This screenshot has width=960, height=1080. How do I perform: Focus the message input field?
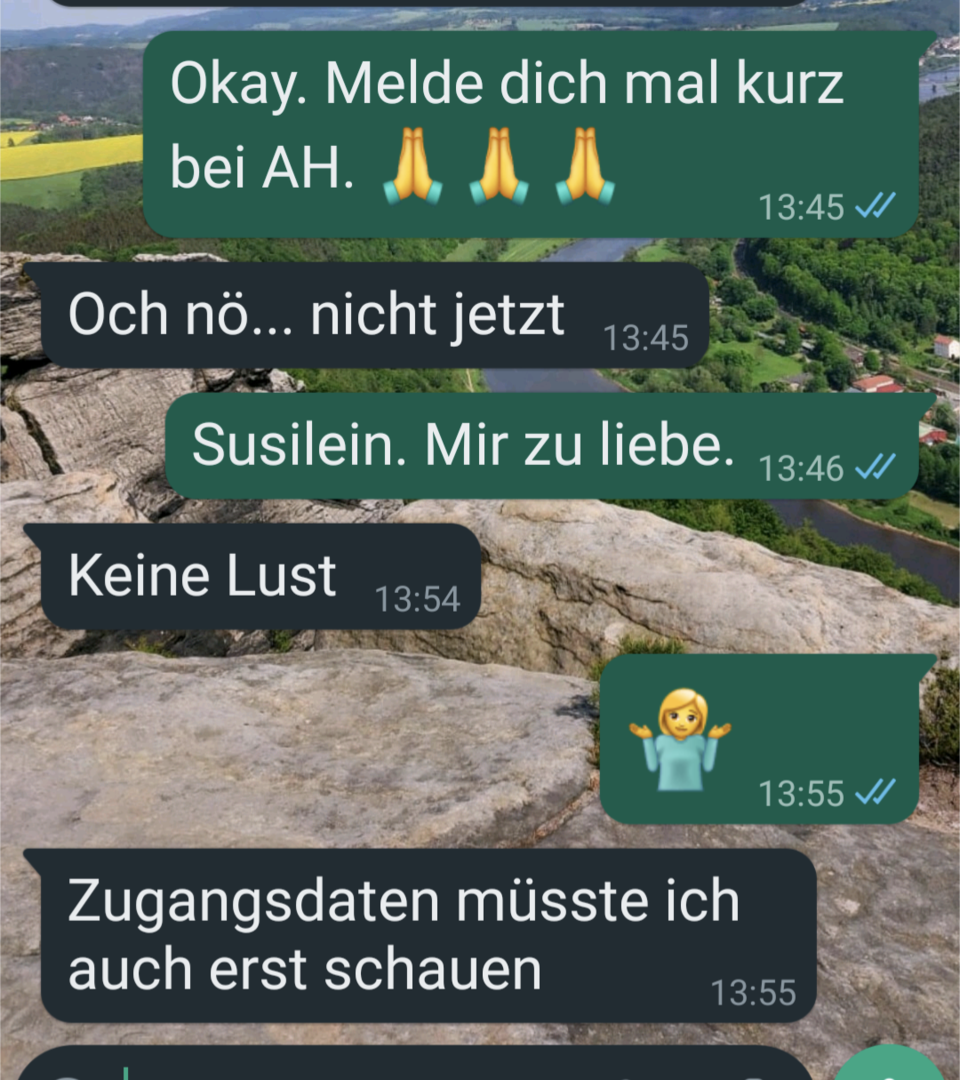tap(400, 1068)
